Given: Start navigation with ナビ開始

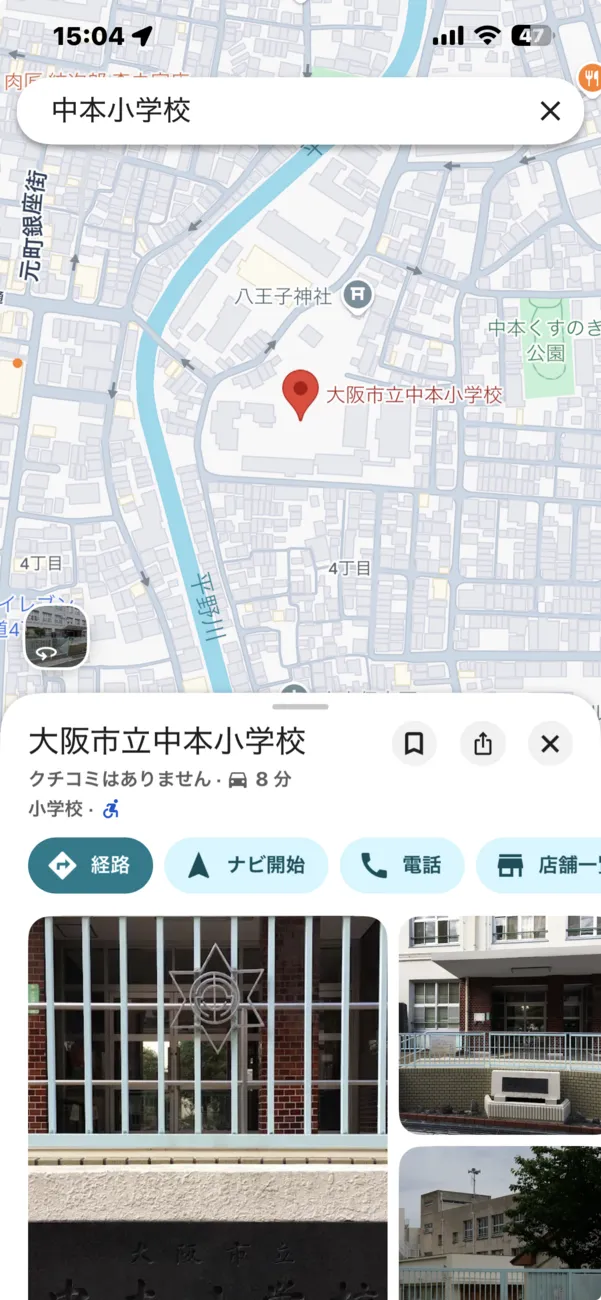Looking at the screenshot, I should pos(246,865).
